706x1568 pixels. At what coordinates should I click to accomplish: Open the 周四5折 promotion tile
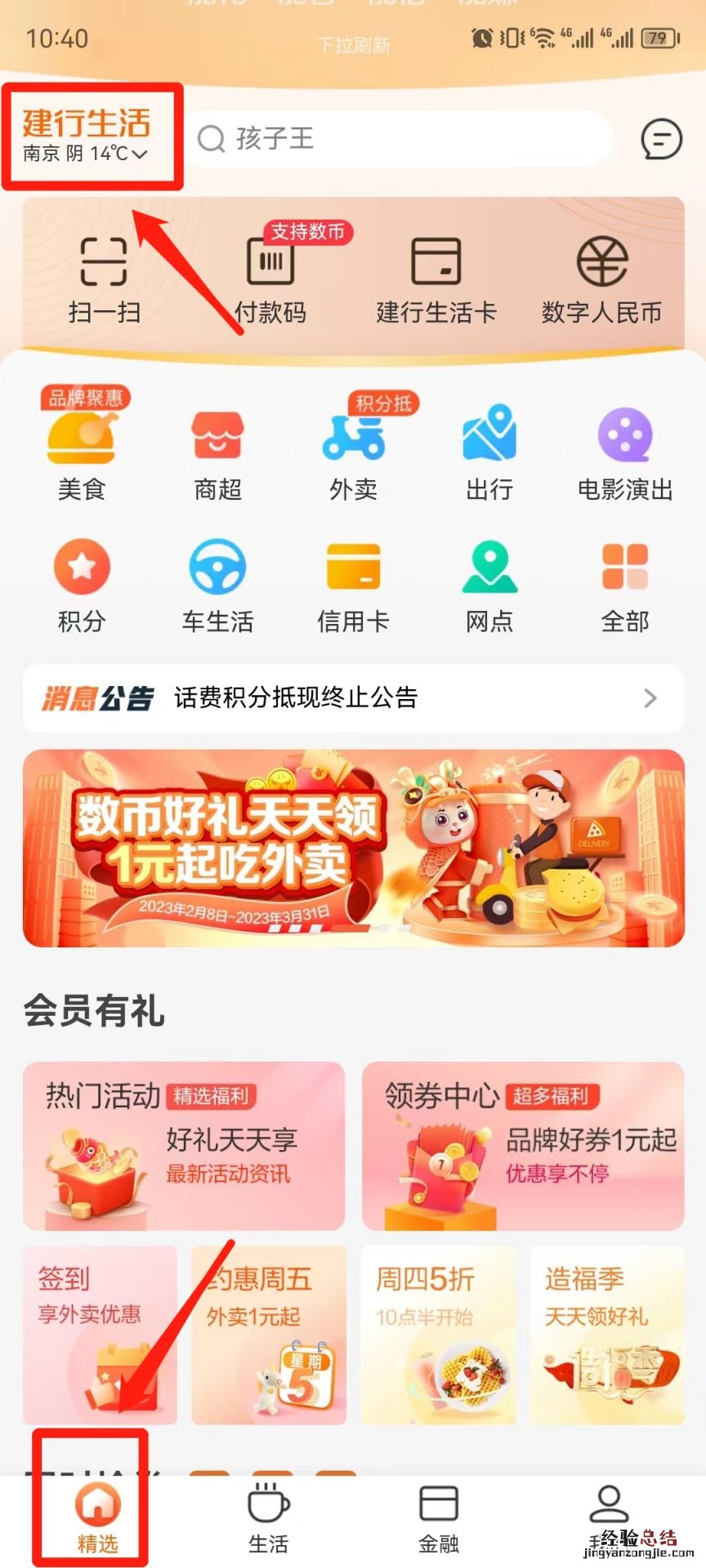(439, 1334)
